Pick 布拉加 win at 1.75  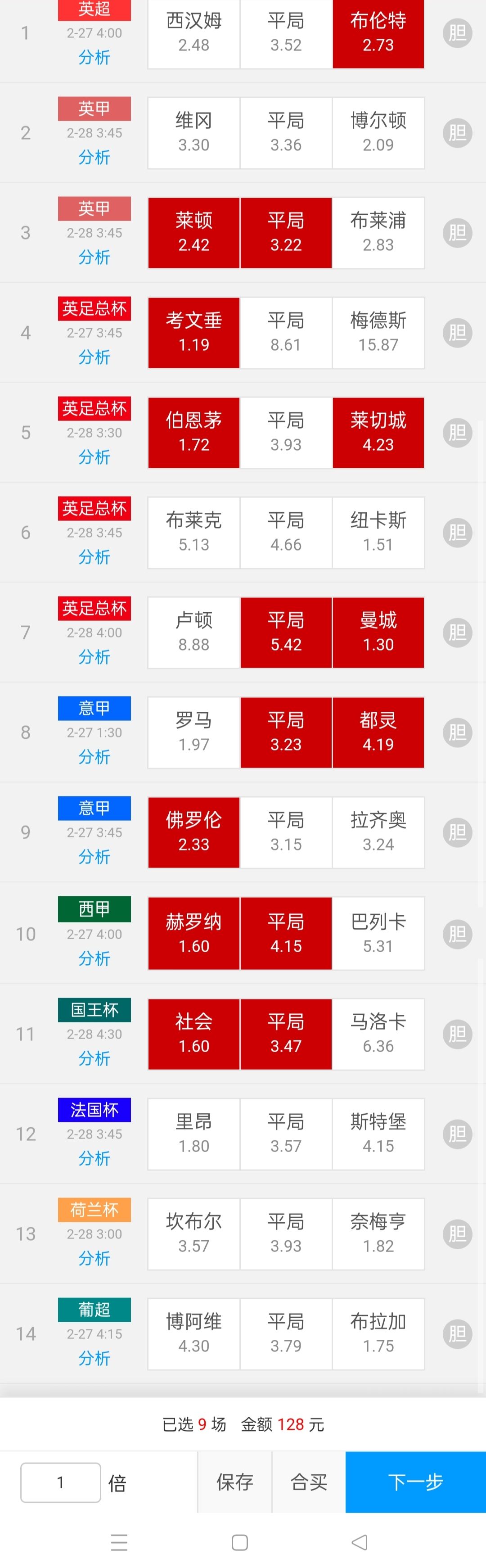378,1333
